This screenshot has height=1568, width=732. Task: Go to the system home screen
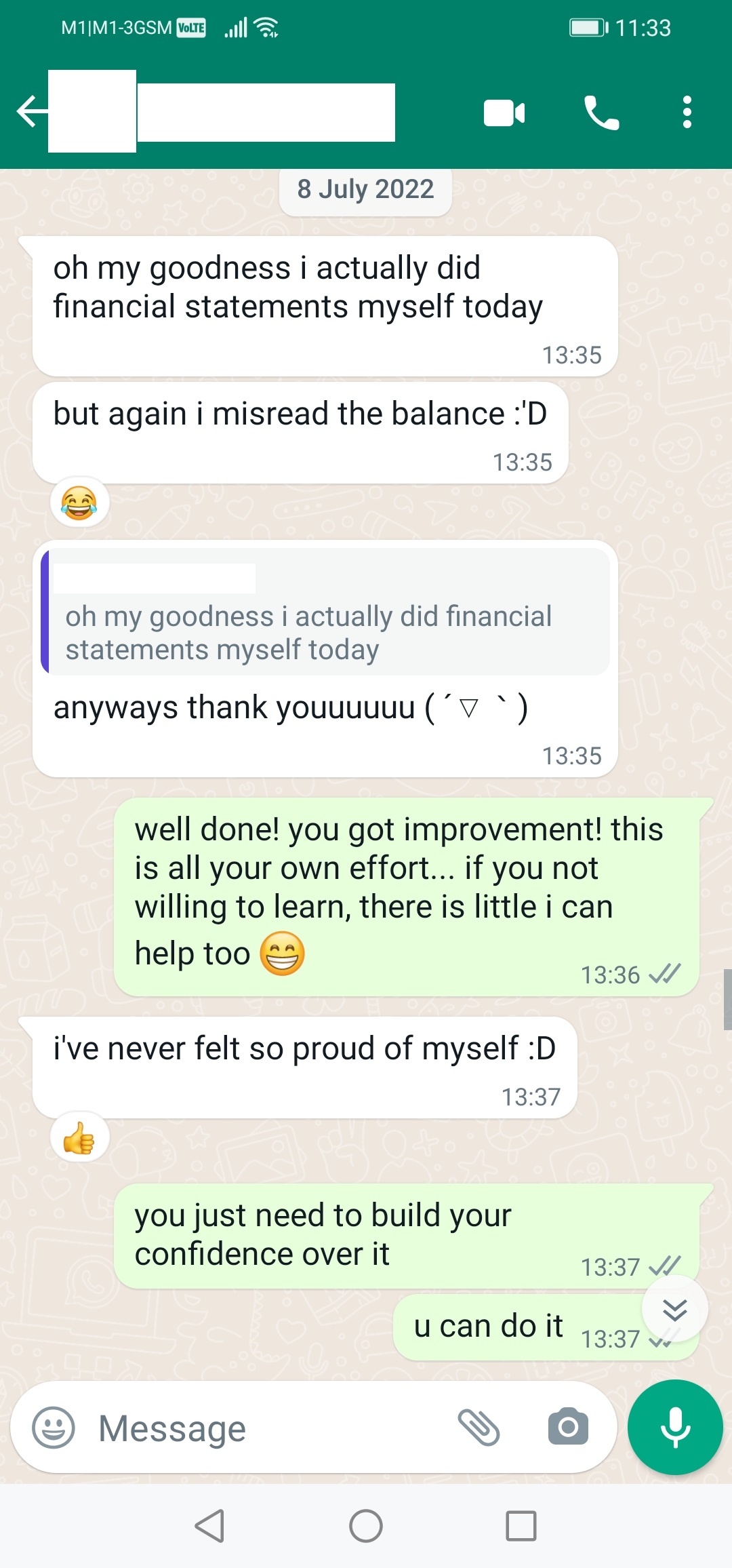pyautogui.click(x=366, y=1526)
